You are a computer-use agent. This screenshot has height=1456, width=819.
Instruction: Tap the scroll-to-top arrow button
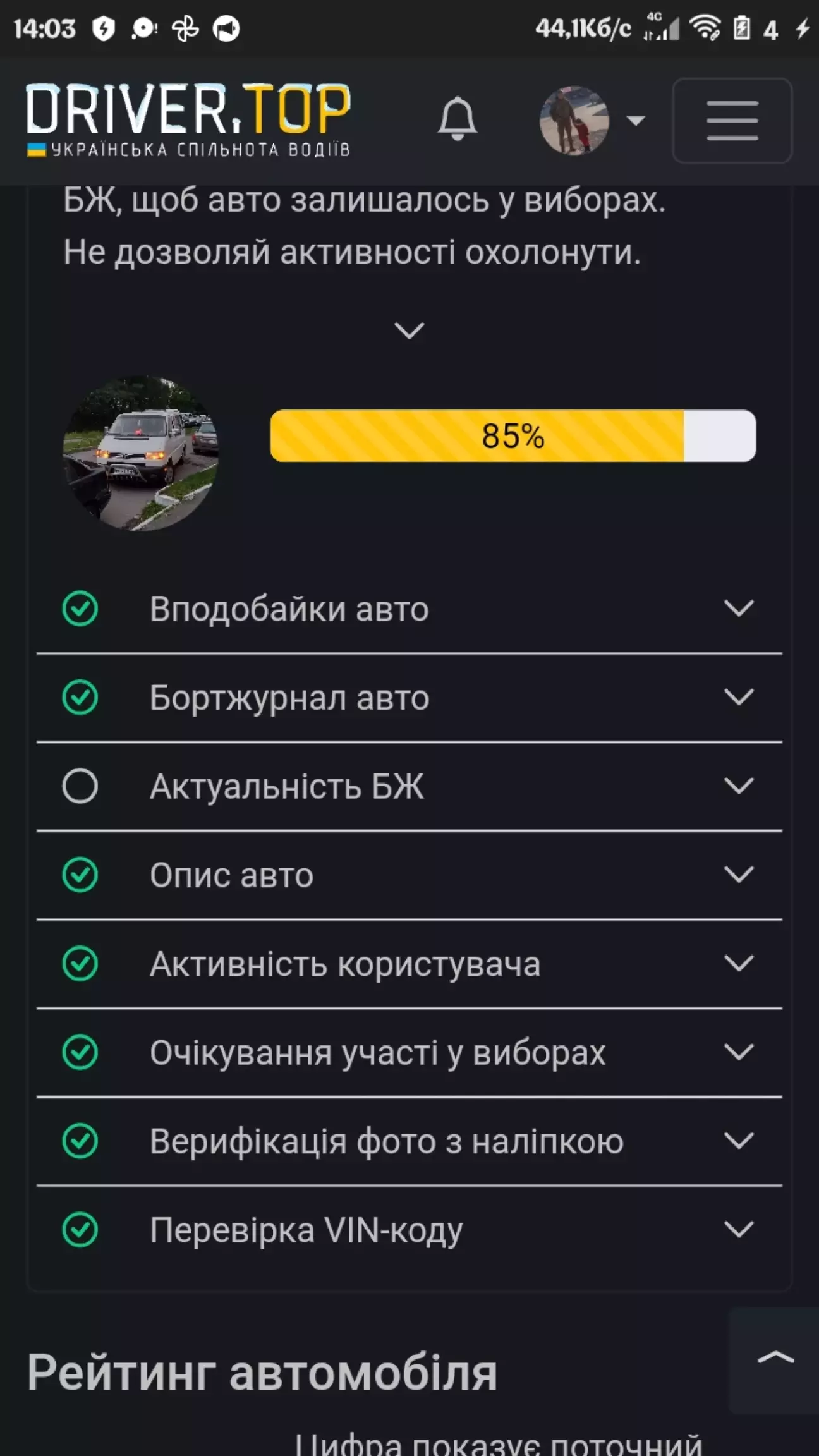click(775, 1359)
